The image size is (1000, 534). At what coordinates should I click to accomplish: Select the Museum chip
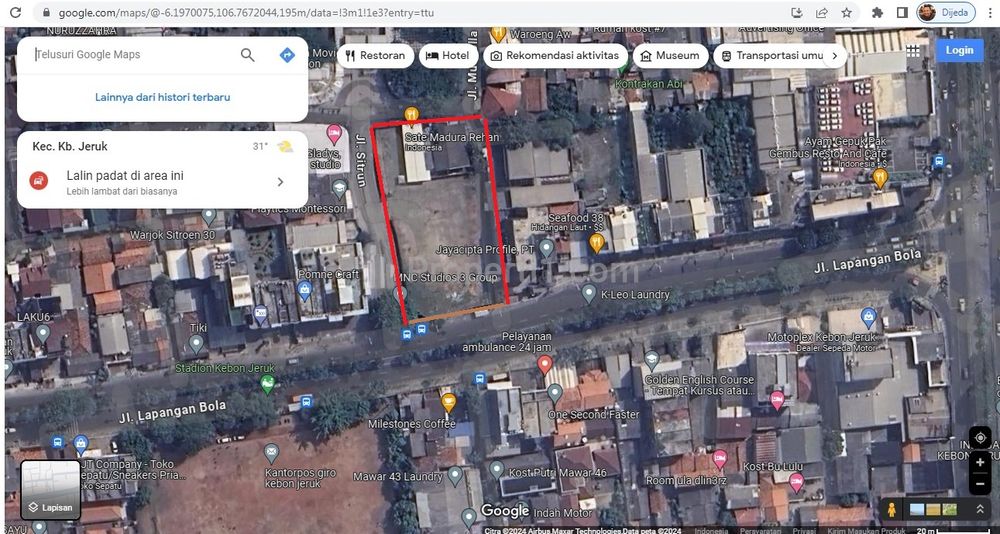coord(670,56)
